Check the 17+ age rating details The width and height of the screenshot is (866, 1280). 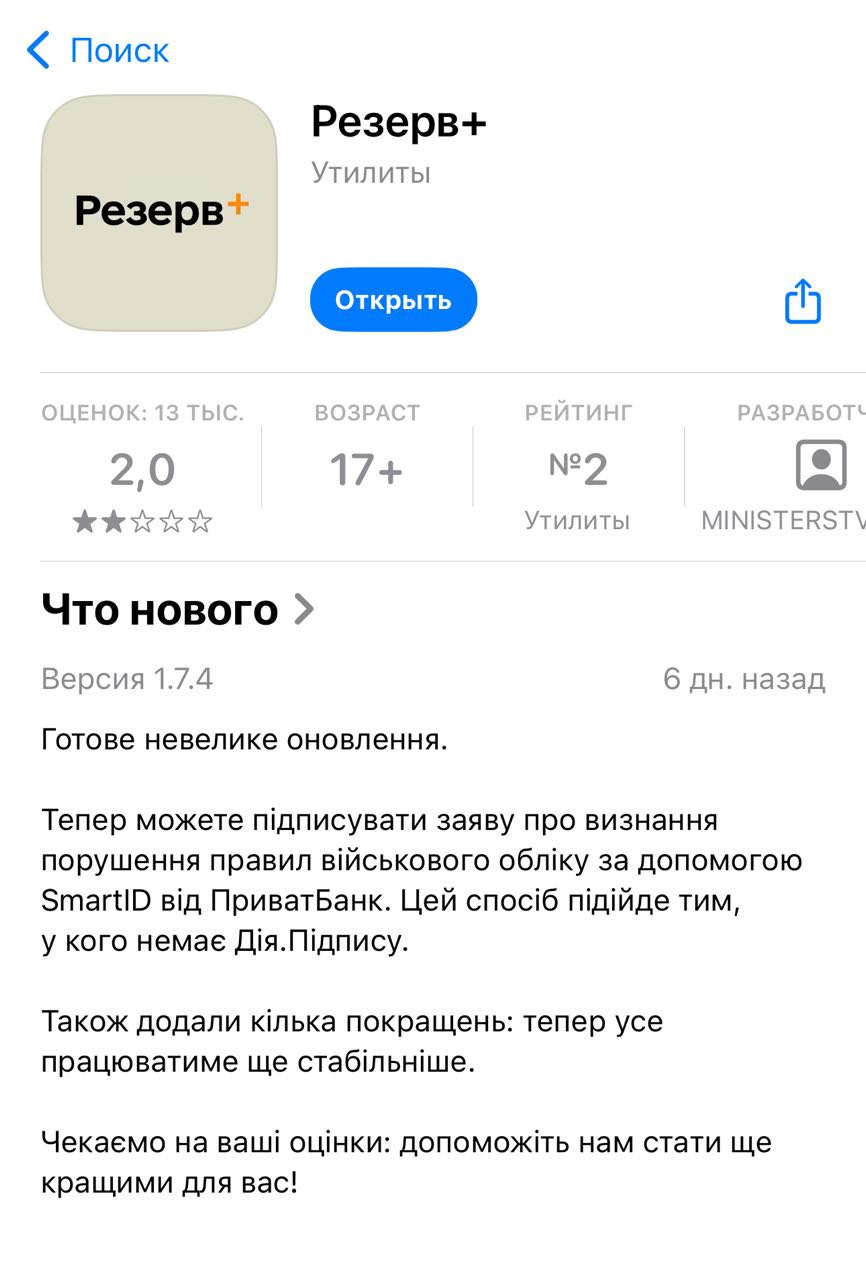click(x=366, y=469)
